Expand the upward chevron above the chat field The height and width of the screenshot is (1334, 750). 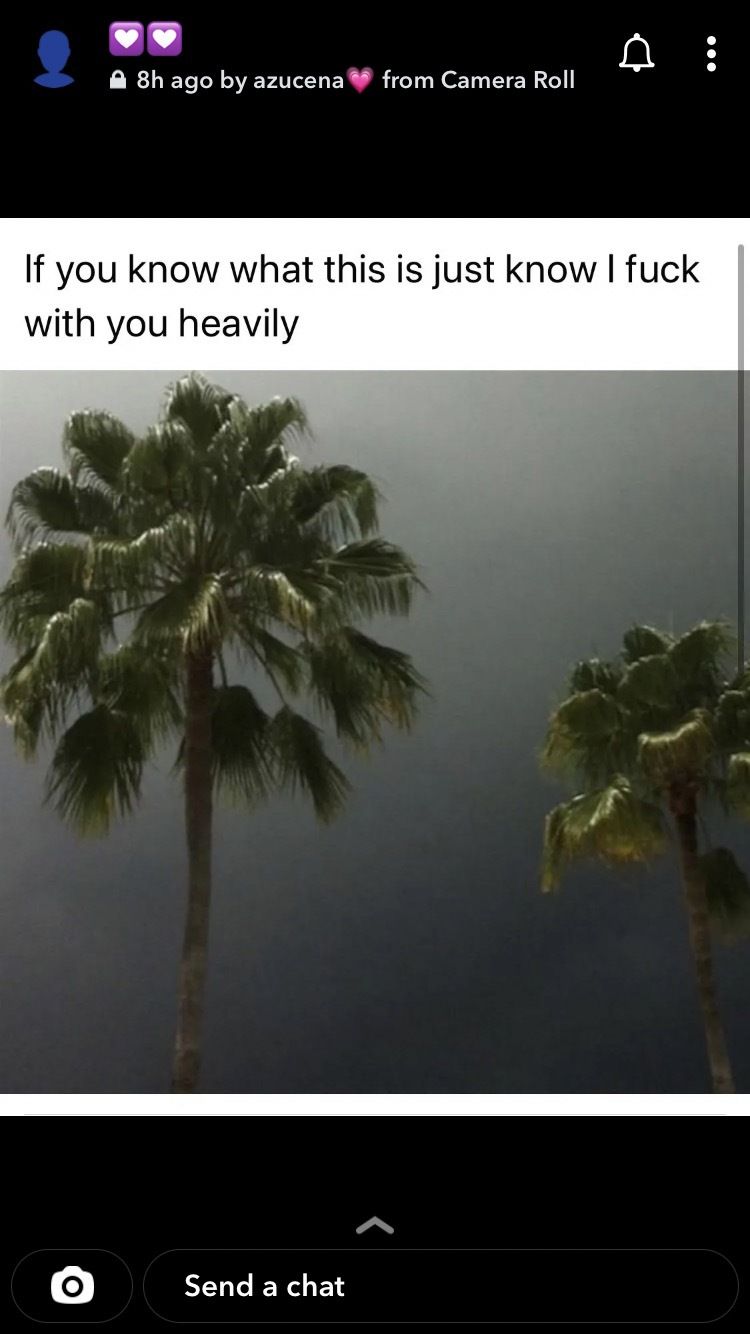(375, 1226)
